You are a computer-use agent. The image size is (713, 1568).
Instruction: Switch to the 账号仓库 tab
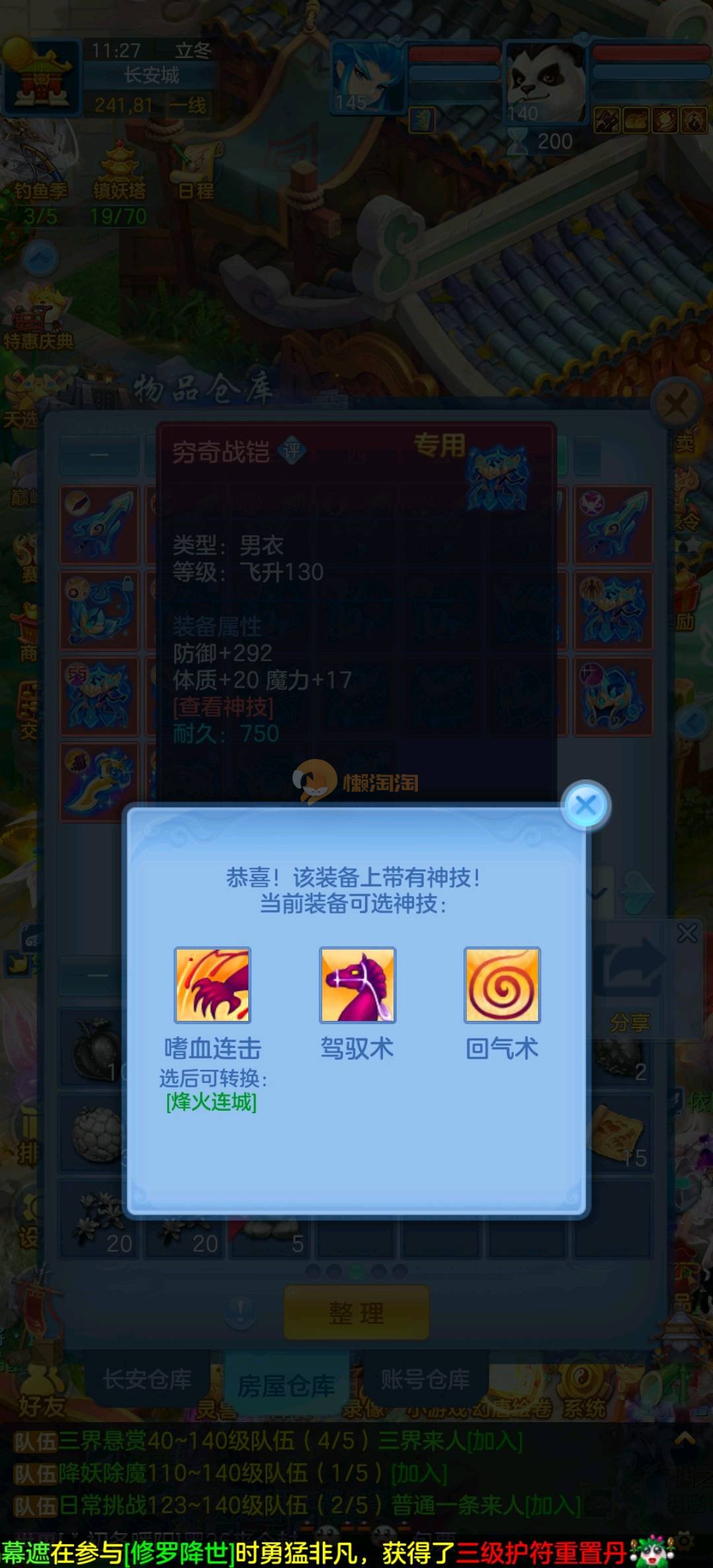(425, 1379)
